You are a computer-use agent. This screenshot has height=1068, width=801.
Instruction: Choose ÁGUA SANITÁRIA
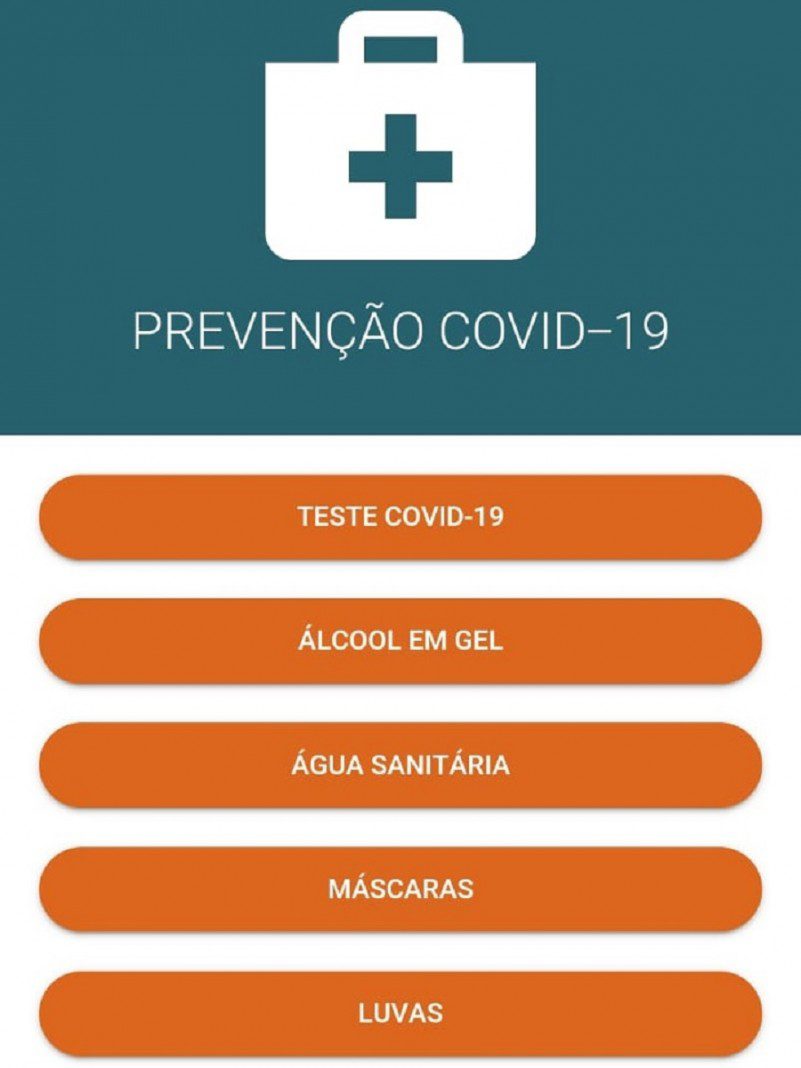[400, 765]
